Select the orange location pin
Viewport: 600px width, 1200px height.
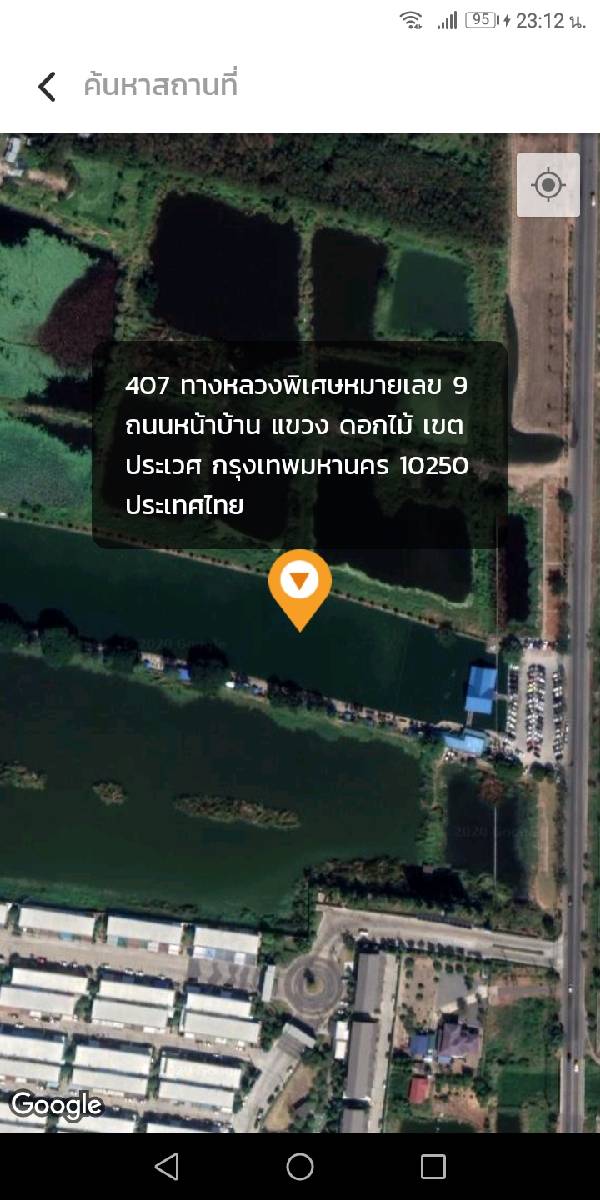click(x=300, y=585)
